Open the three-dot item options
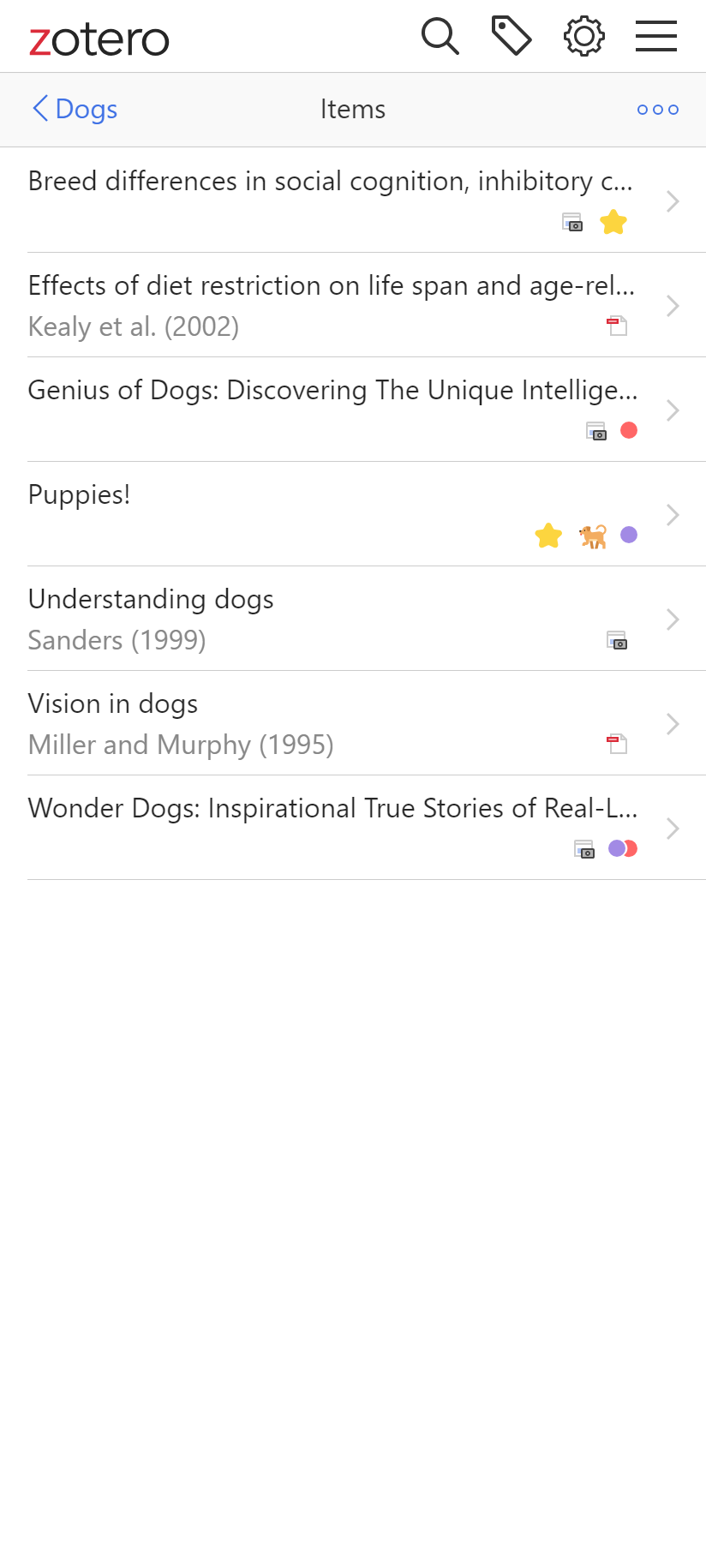Viewport: 706px width, 1568px height. pos(658,110)
